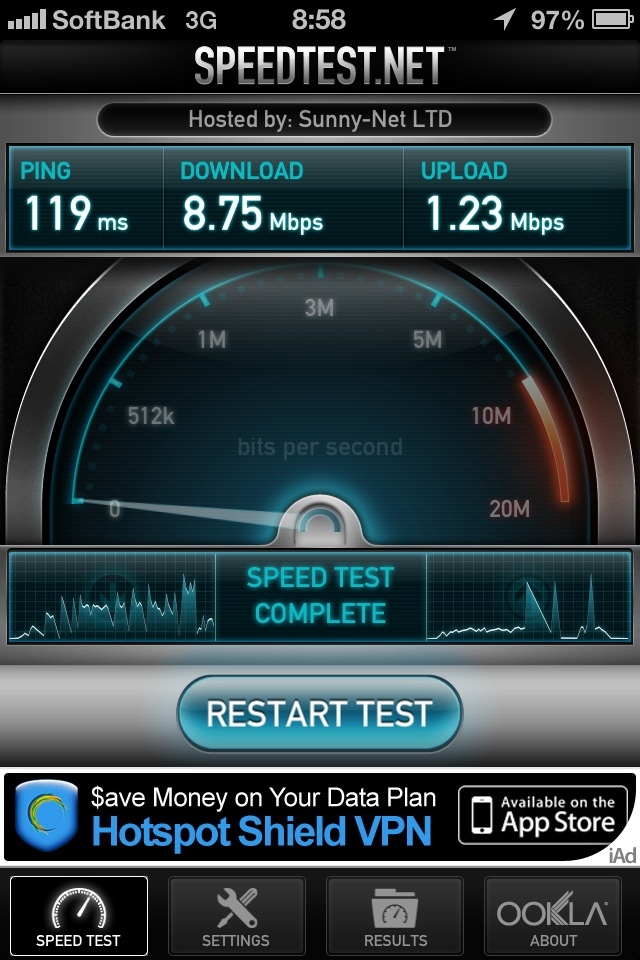Select the Speed Test tab

[x=78, y=915]
